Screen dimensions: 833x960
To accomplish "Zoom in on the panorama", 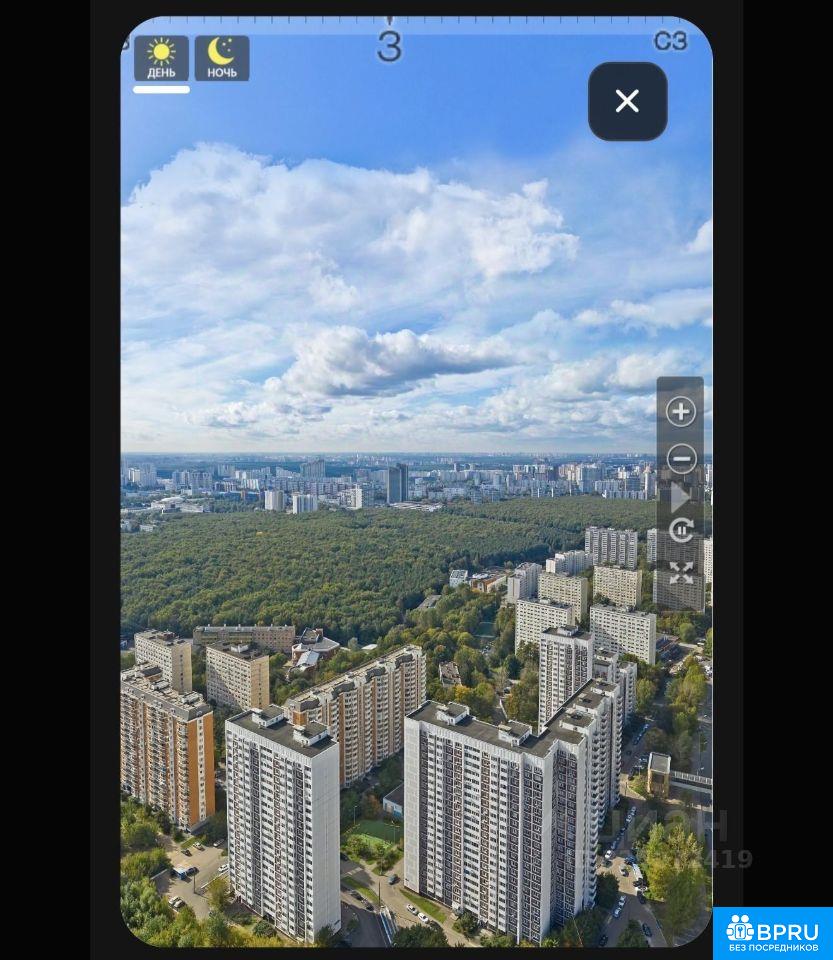I will click(x=681, y=411).
